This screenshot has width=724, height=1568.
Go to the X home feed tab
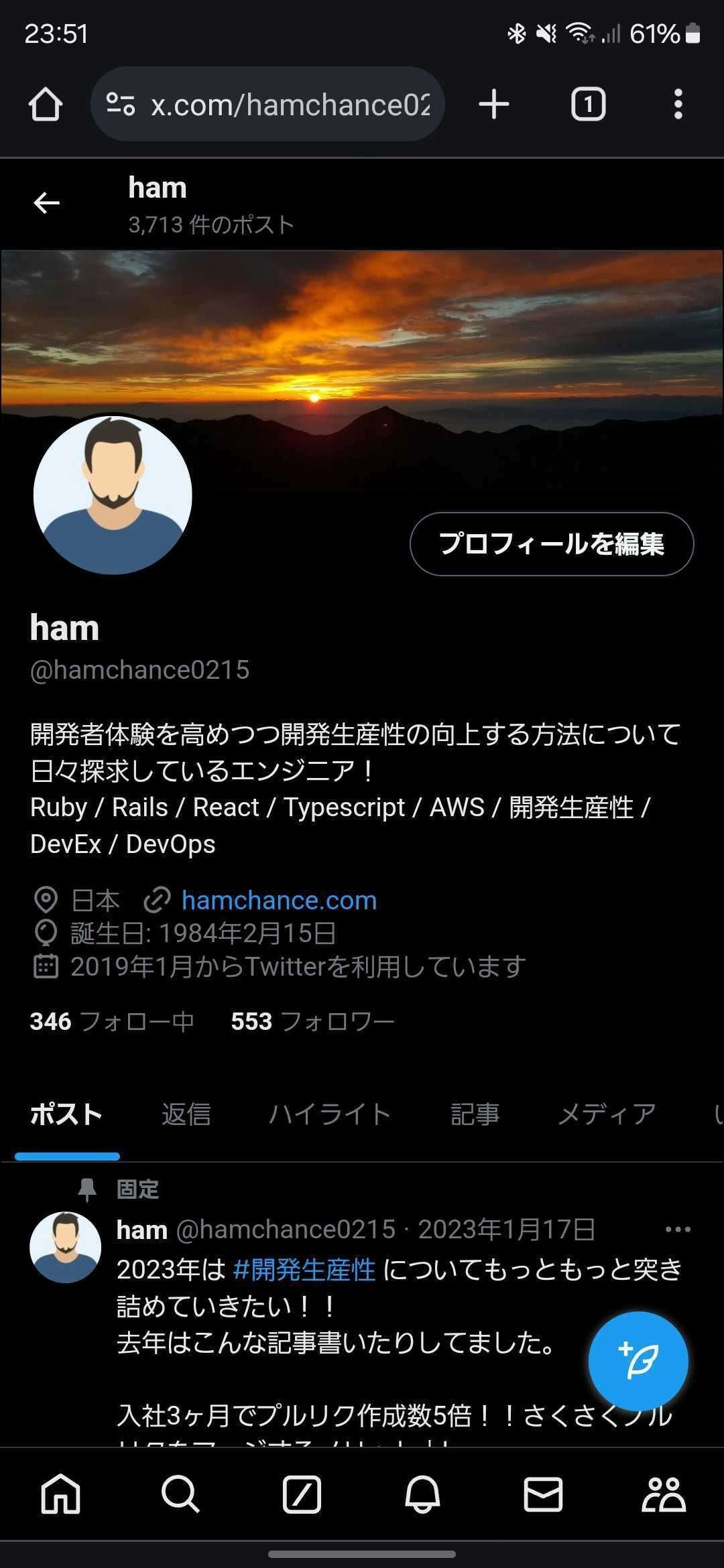[60, 1494]
